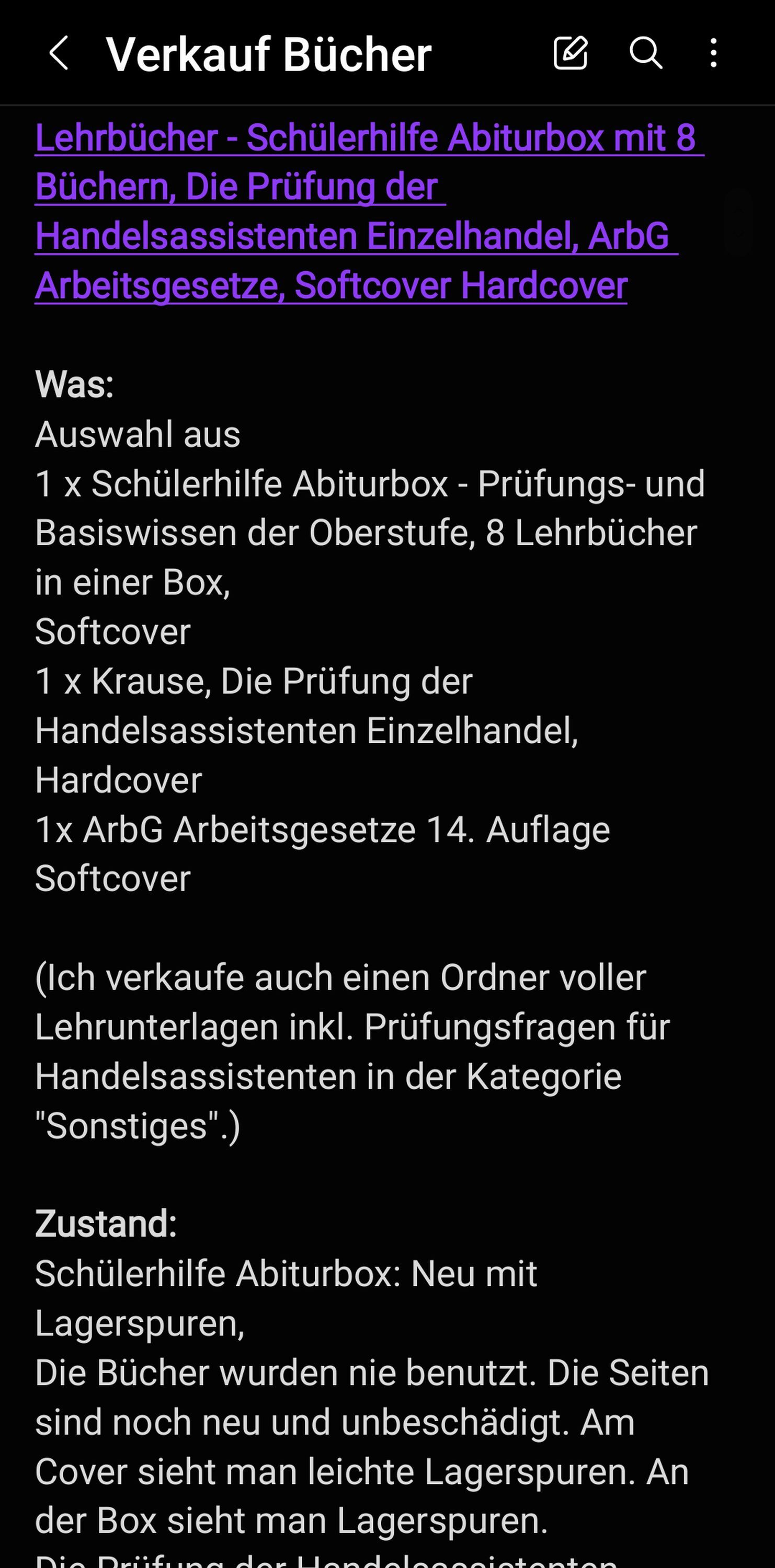Search within the note
This screenshot has width=775, height=1568.
click(x=645, y=53)
